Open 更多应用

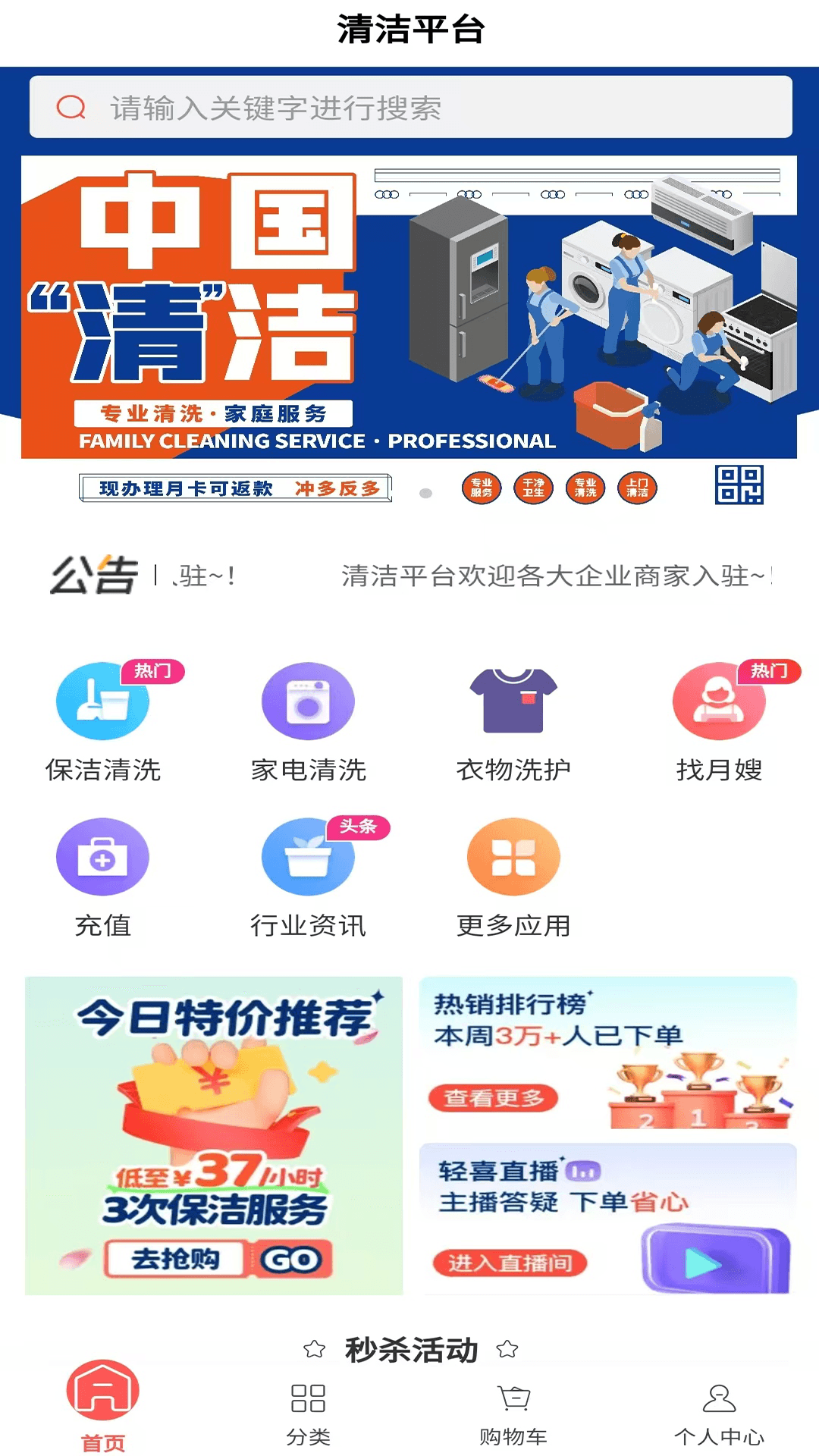pyautogui.click(x=513, y=877)
